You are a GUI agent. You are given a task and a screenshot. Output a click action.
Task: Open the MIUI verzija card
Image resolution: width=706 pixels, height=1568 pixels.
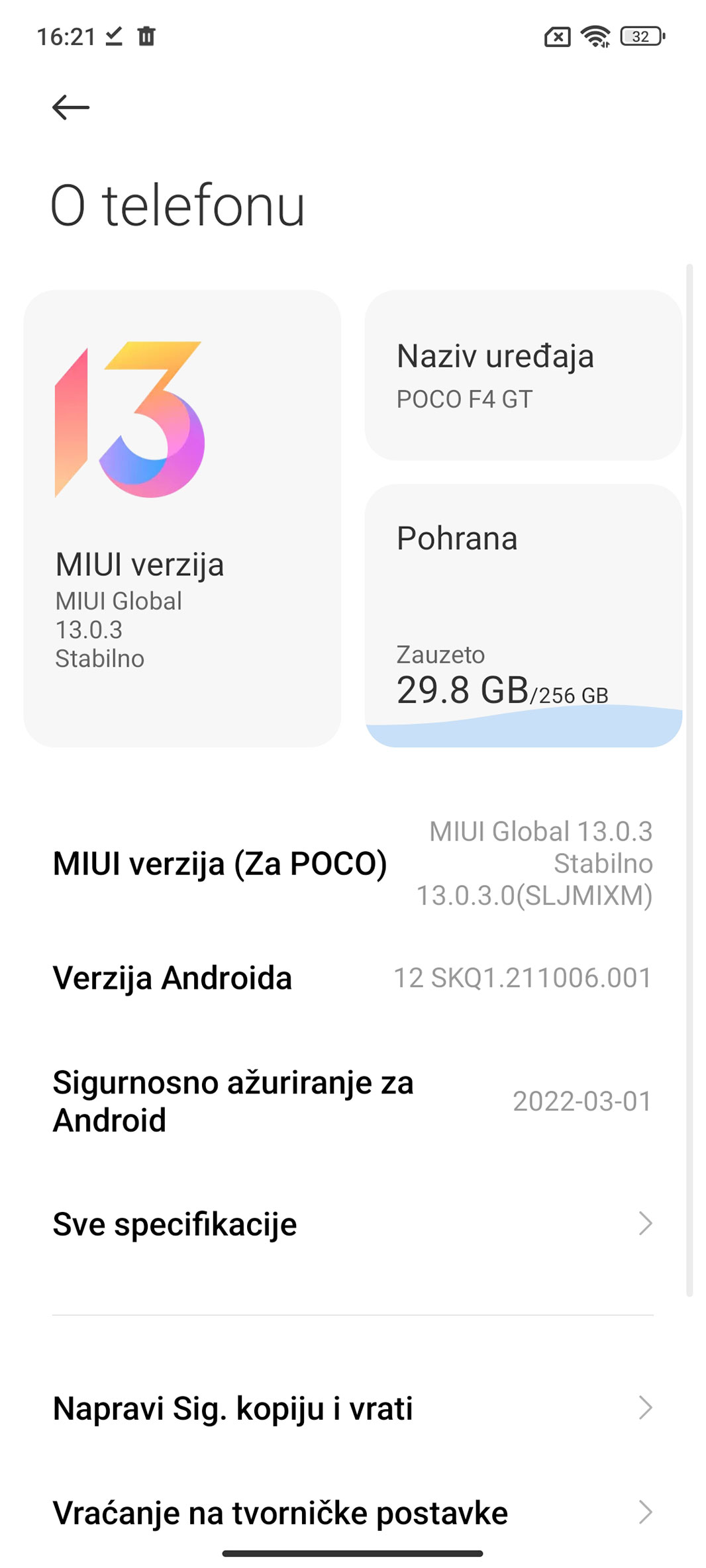[182, 518]
